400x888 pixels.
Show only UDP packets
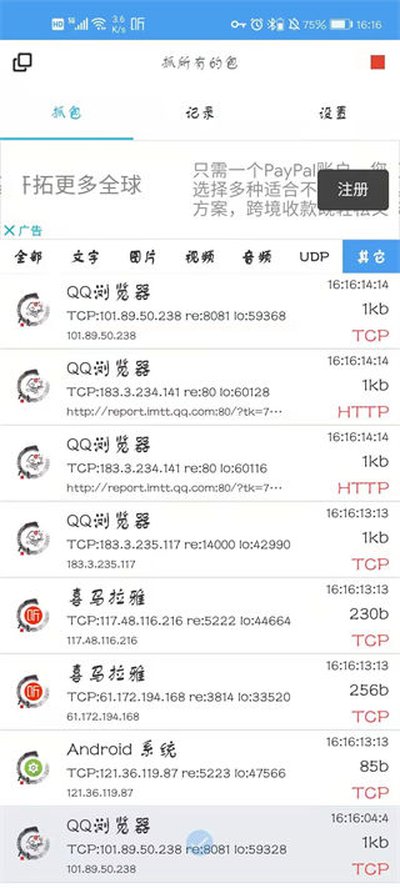[314, 257]
